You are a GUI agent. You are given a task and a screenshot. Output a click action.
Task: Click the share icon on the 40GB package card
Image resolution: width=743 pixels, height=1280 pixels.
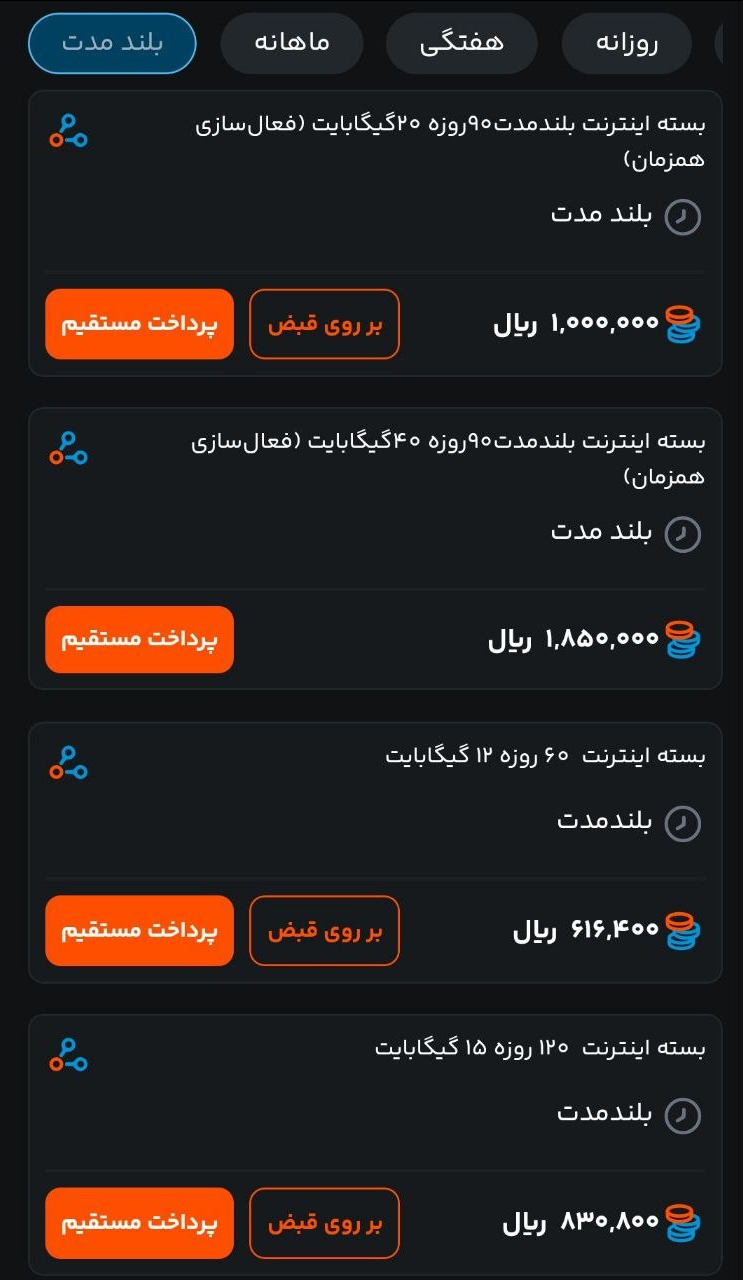point(68,449)
